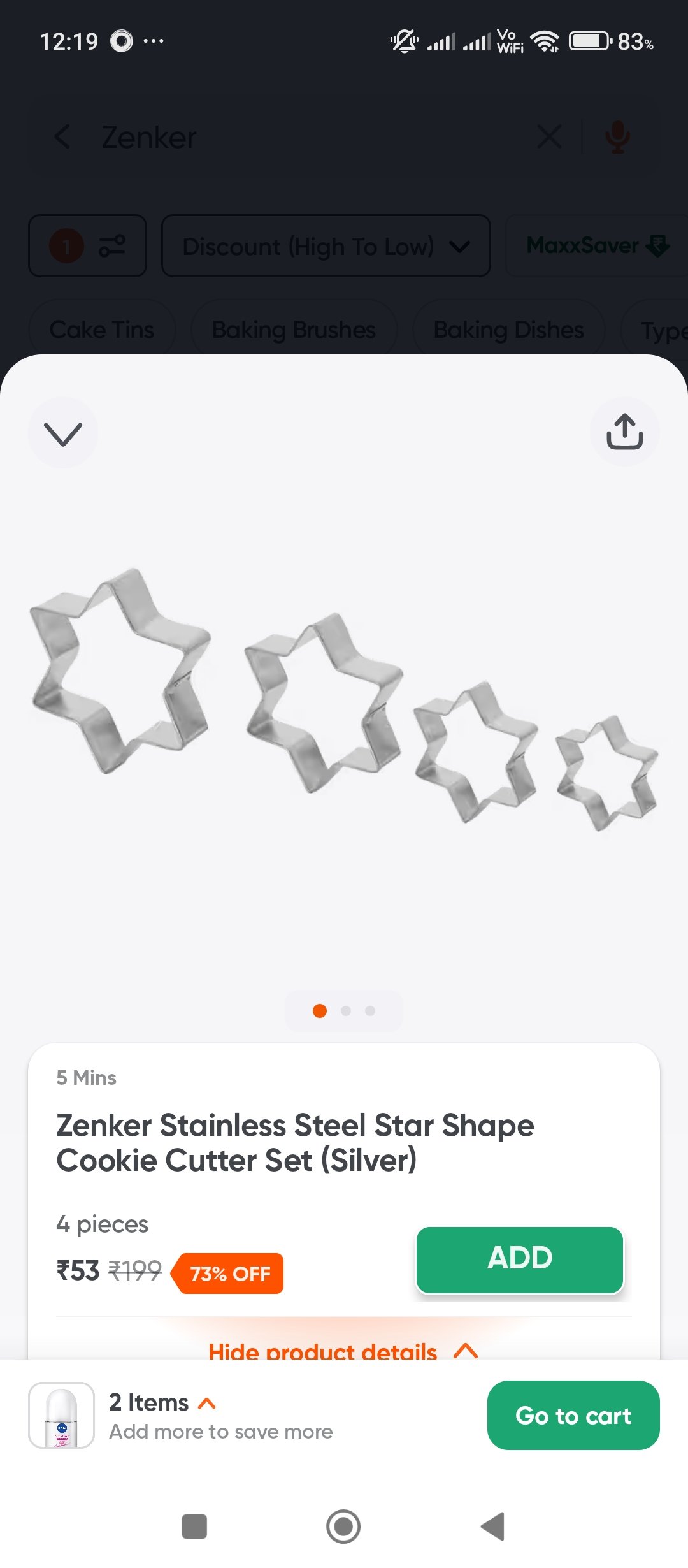
Task: Go to cart
Action: 573,1415
